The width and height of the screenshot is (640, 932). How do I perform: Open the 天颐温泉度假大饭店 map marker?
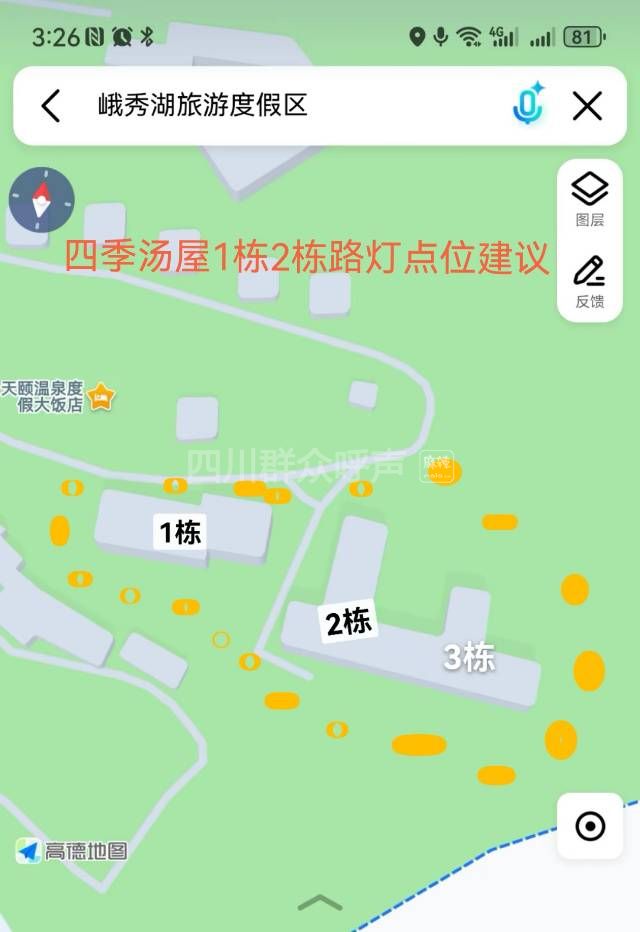(x=101, y=398)
